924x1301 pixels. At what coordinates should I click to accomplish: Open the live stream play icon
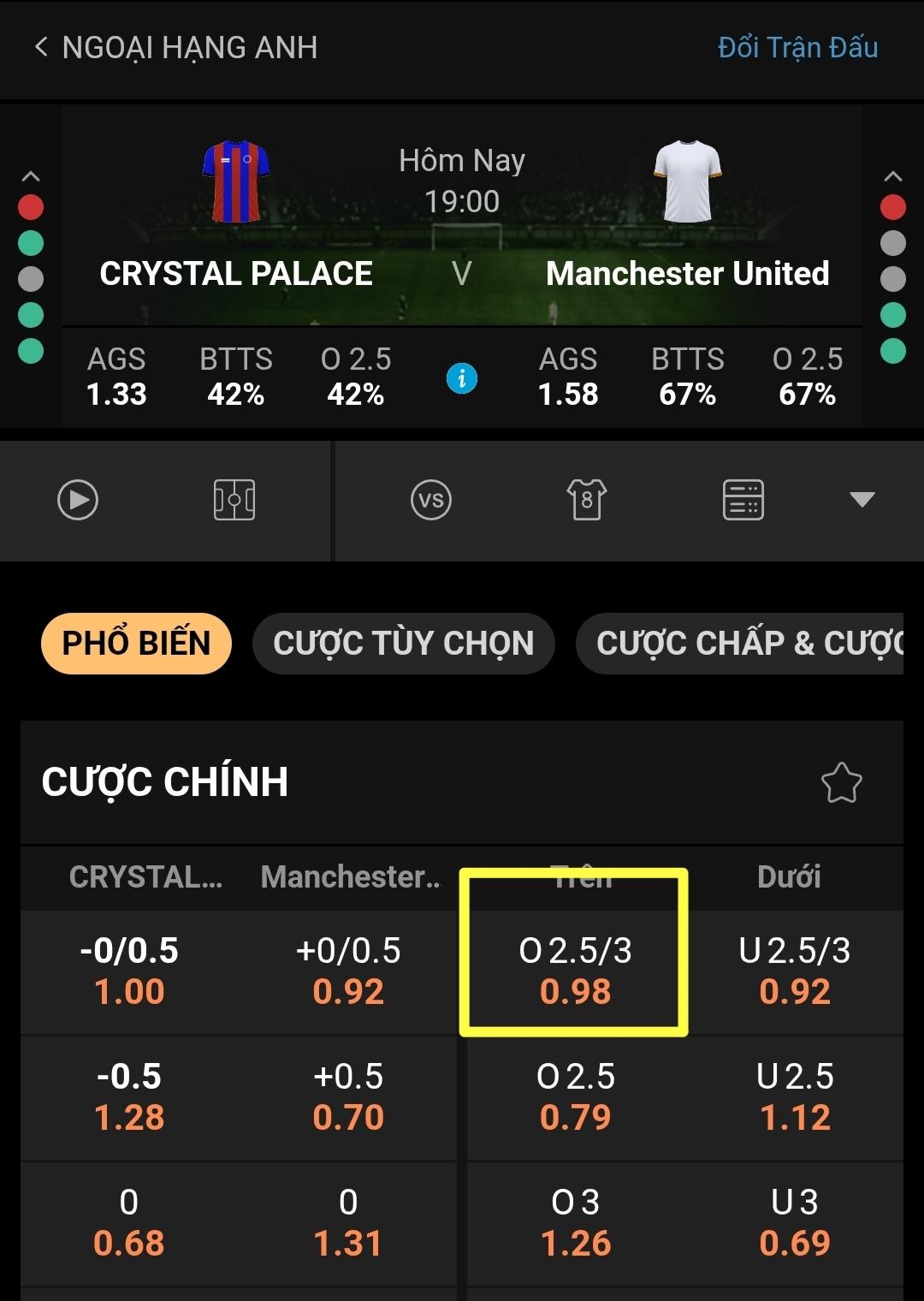point(78,500)
